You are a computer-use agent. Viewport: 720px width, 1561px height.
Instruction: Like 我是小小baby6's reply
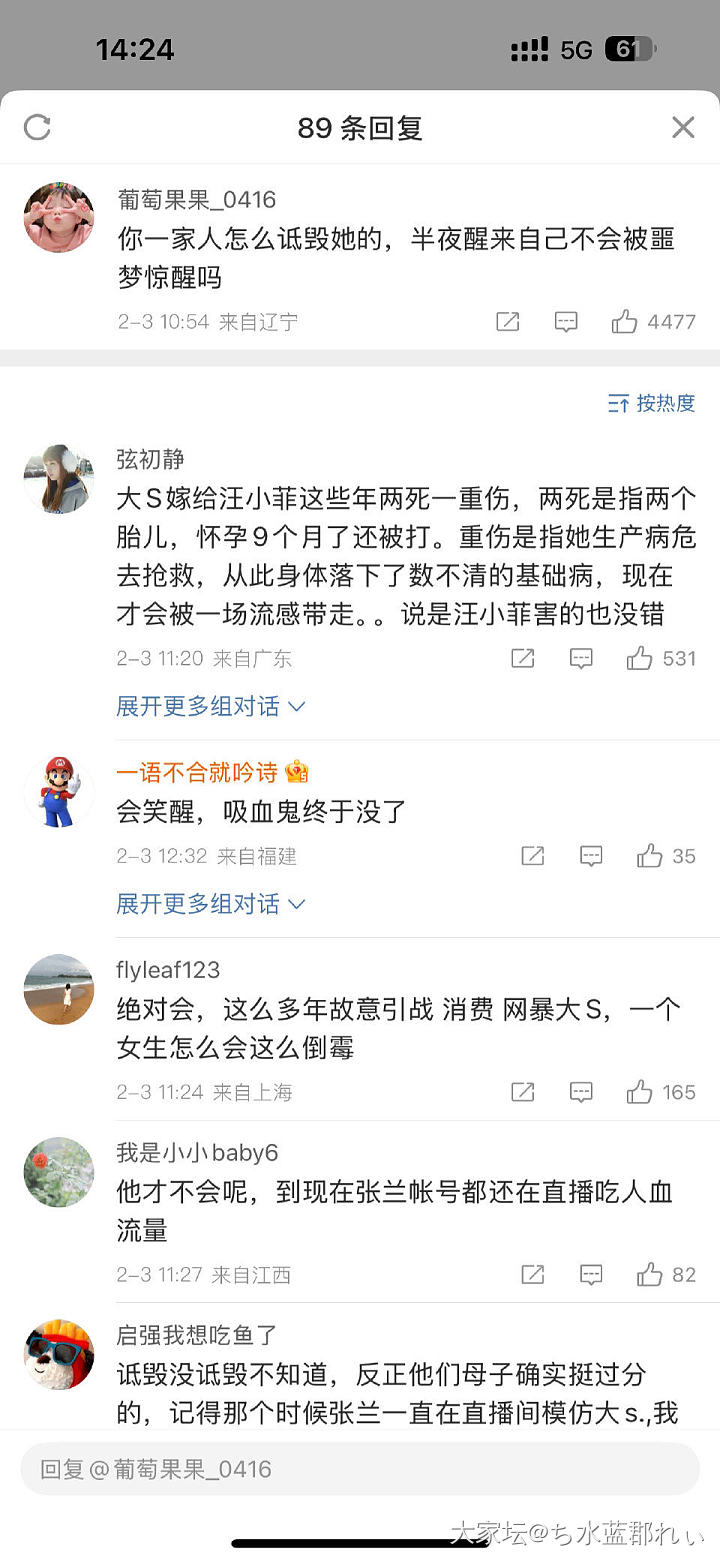pyautogui.click(x=650, y=1275)
